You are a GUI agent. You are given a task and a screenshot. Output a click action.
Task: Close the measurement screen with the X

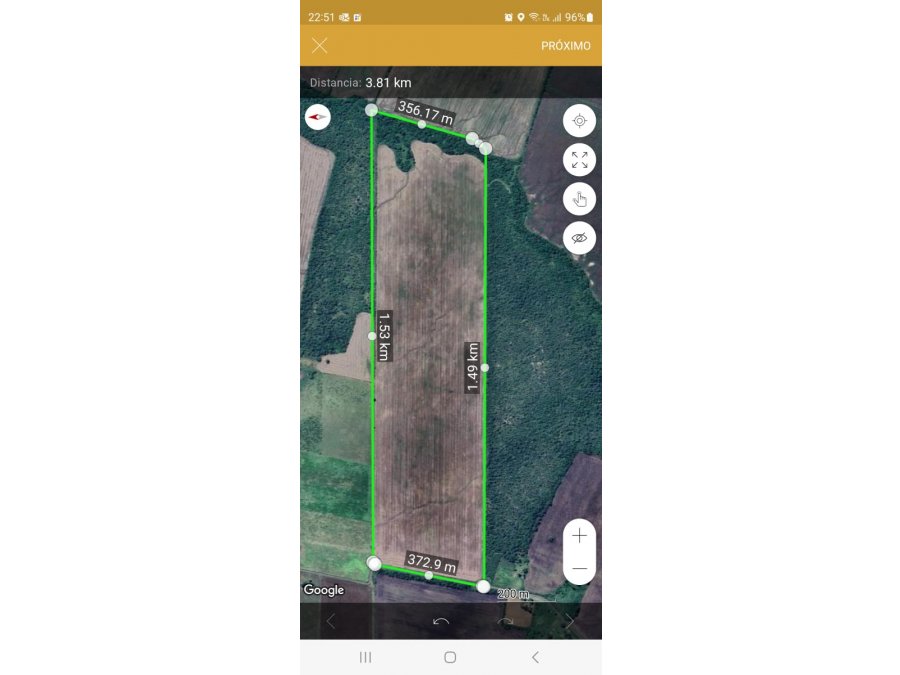[x=319, y=45]
